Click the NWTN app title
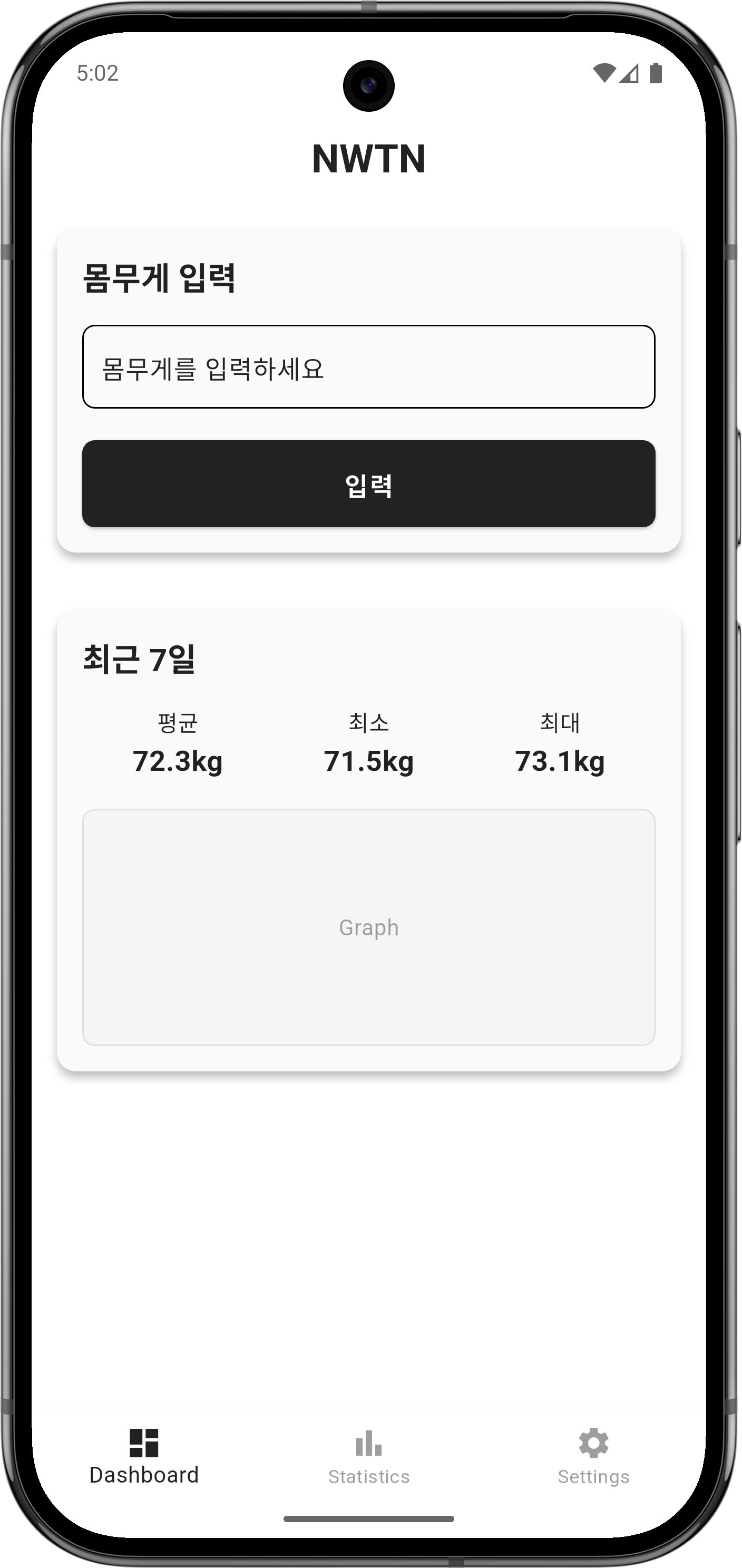742x1568 pixels. (368, 159)
